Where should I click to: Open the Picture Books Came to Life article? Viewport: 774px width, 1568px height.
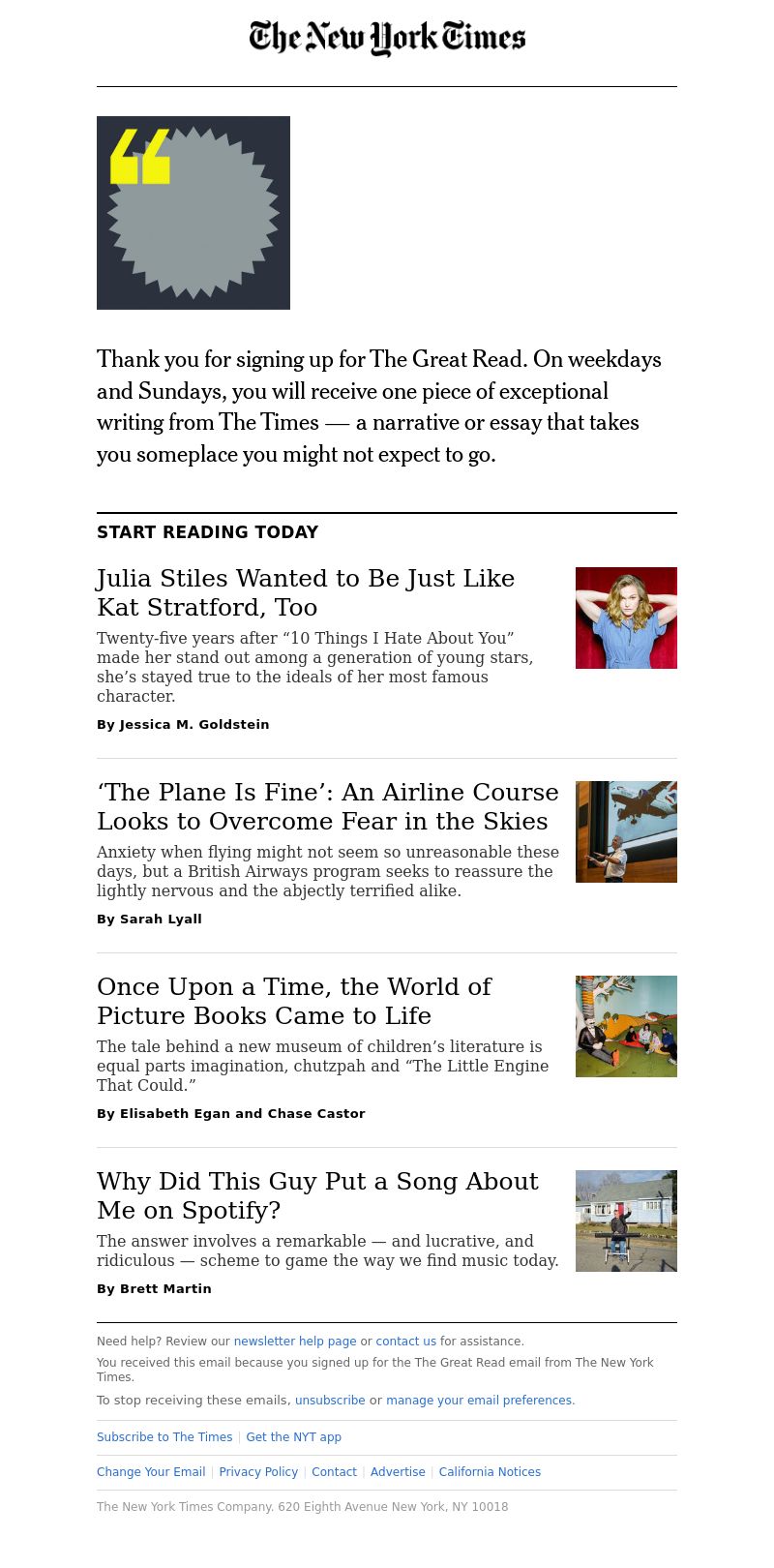point(294,1001)
